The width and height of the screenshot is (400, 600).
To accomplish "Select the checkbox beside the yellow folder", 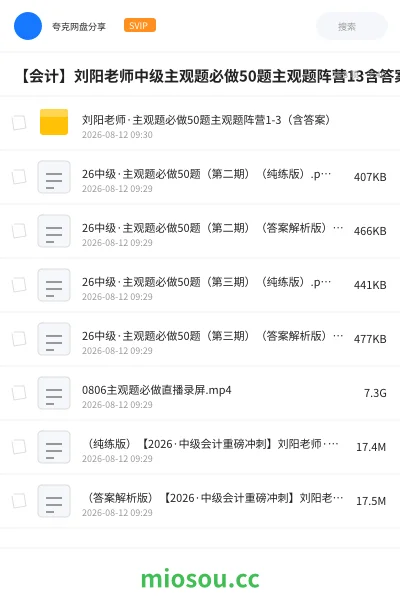I will (19, 123).
